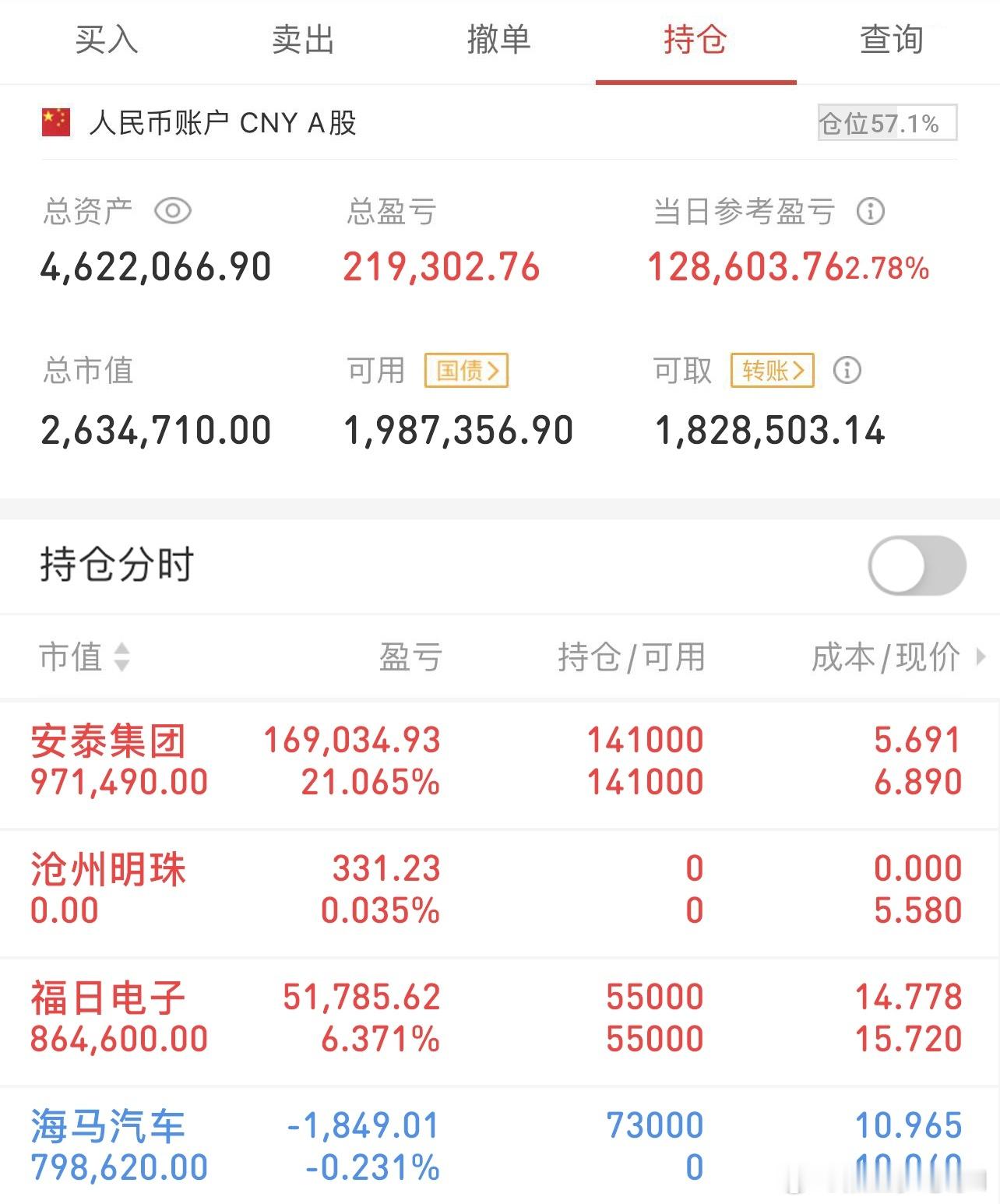Open the 转账 shortcut next to 可取
1000x1204 pixels.
[x=771, y=371]
